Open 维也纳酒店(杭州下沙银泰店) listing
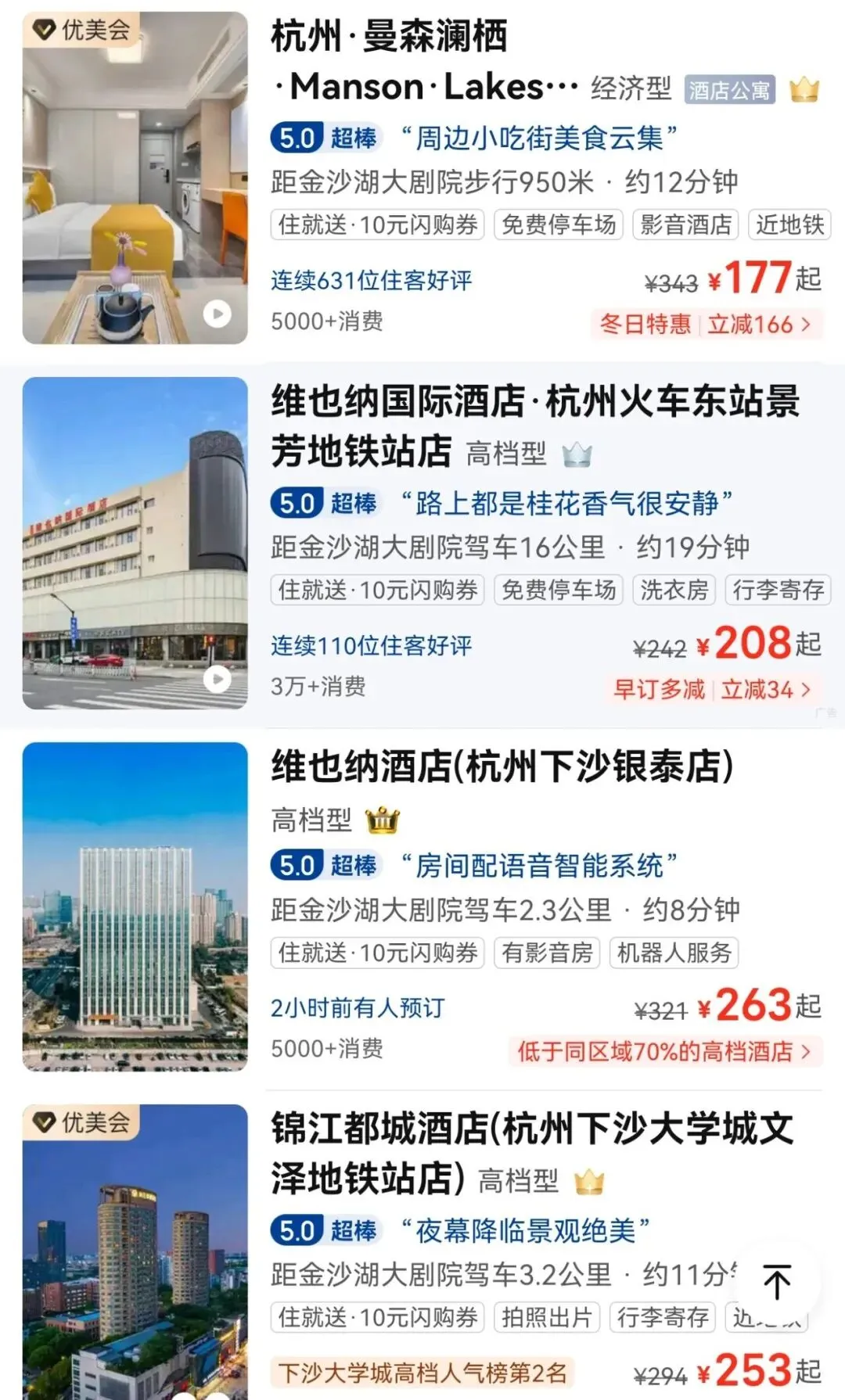 [x=502, y=766]
